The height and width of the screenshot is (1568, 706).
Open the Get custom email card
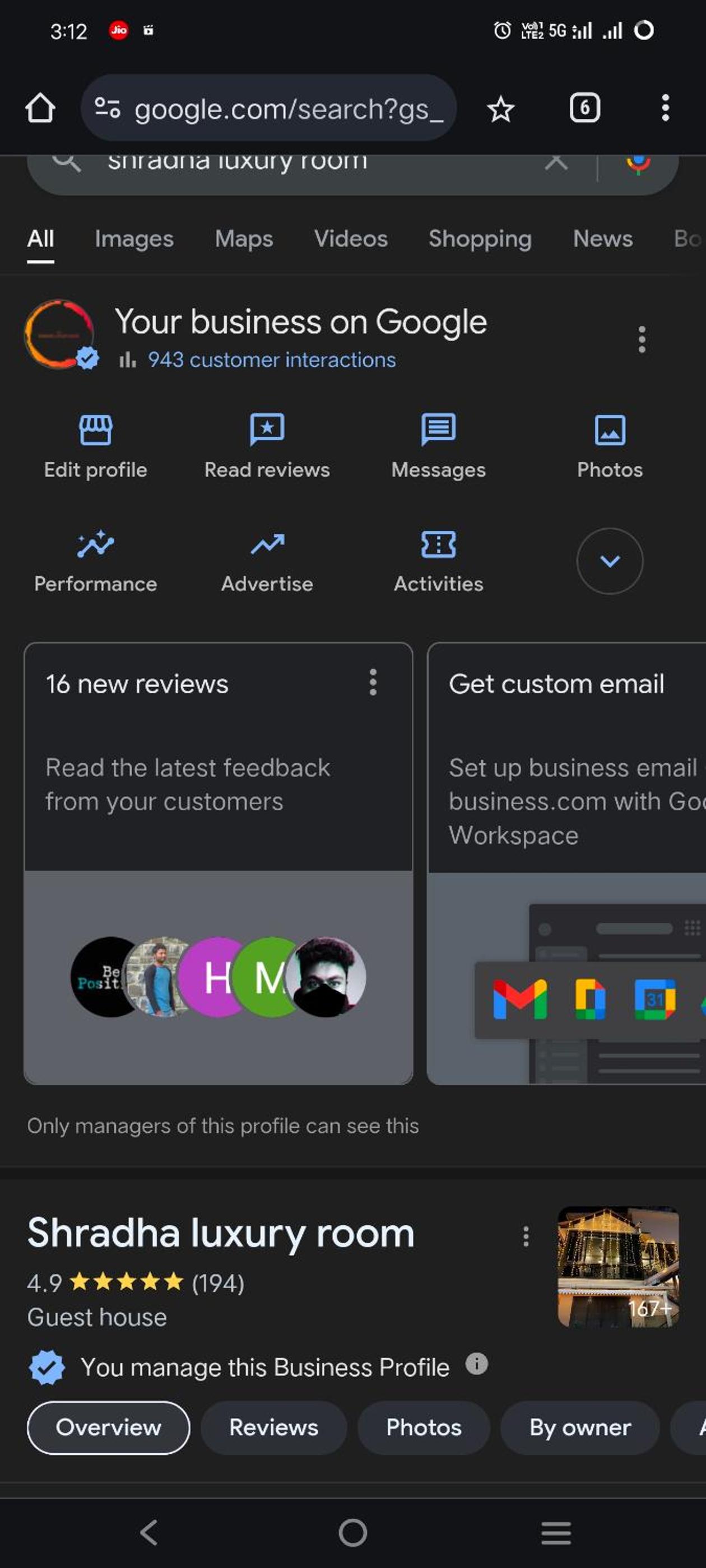click(566, 863)
